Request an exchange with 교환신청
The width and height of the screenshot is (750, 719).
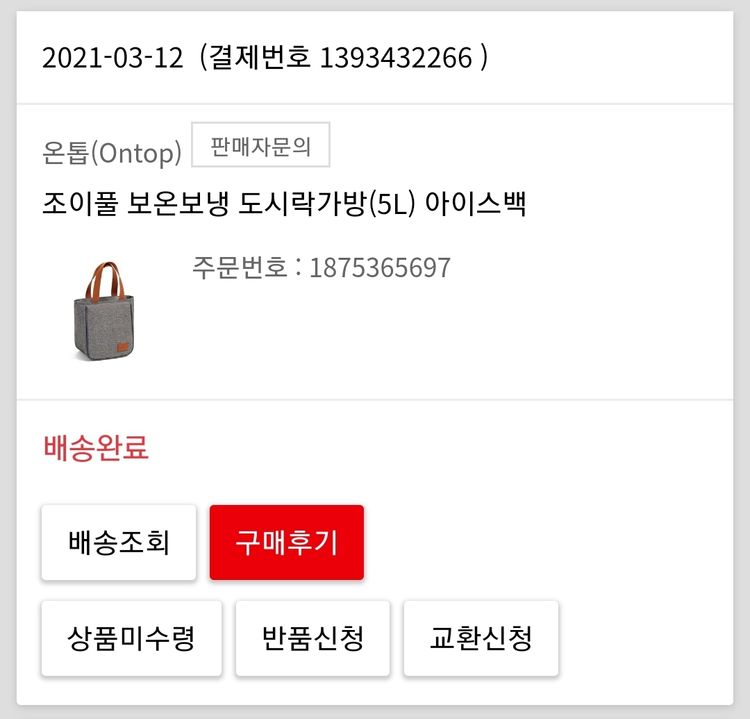480,638
